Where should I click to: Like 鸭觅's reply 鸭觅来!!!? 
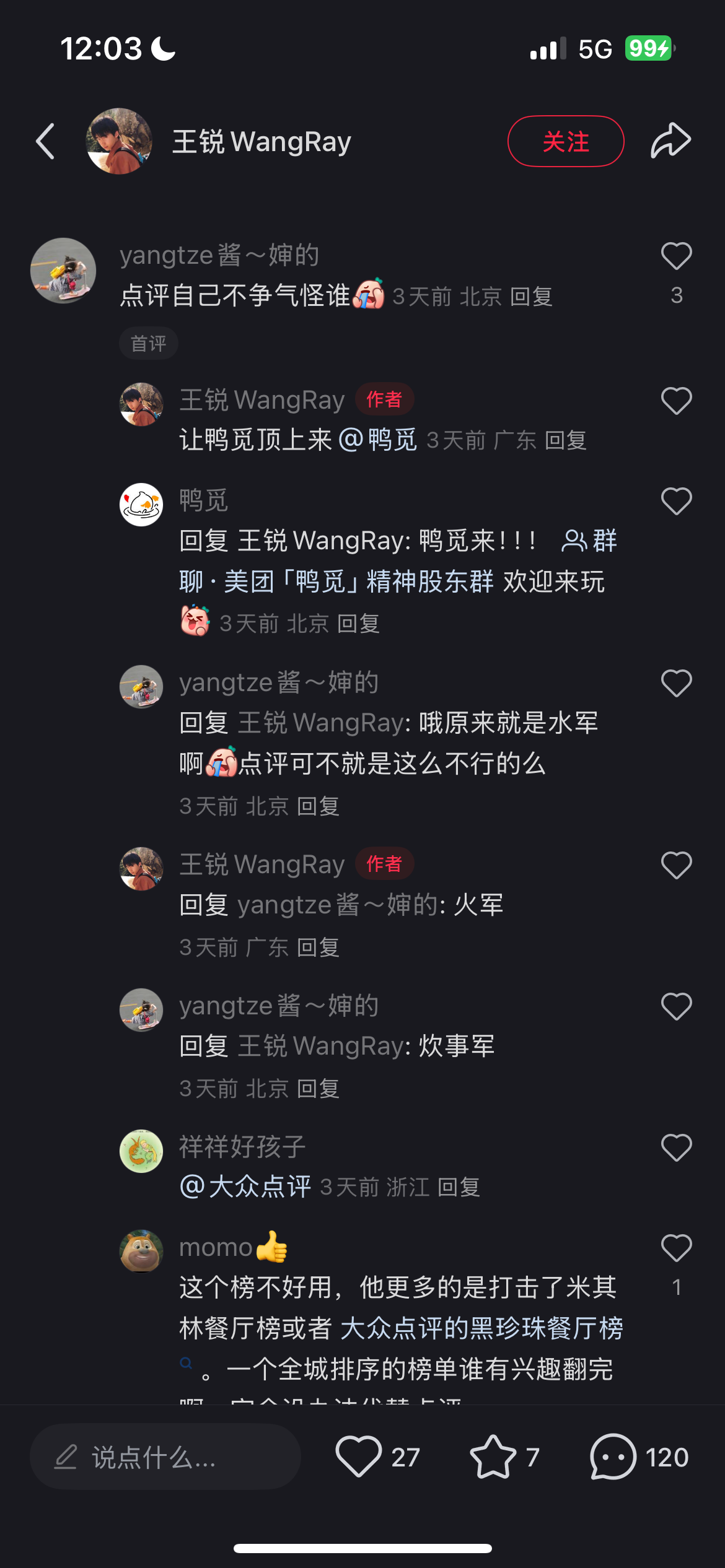[676, 501]
